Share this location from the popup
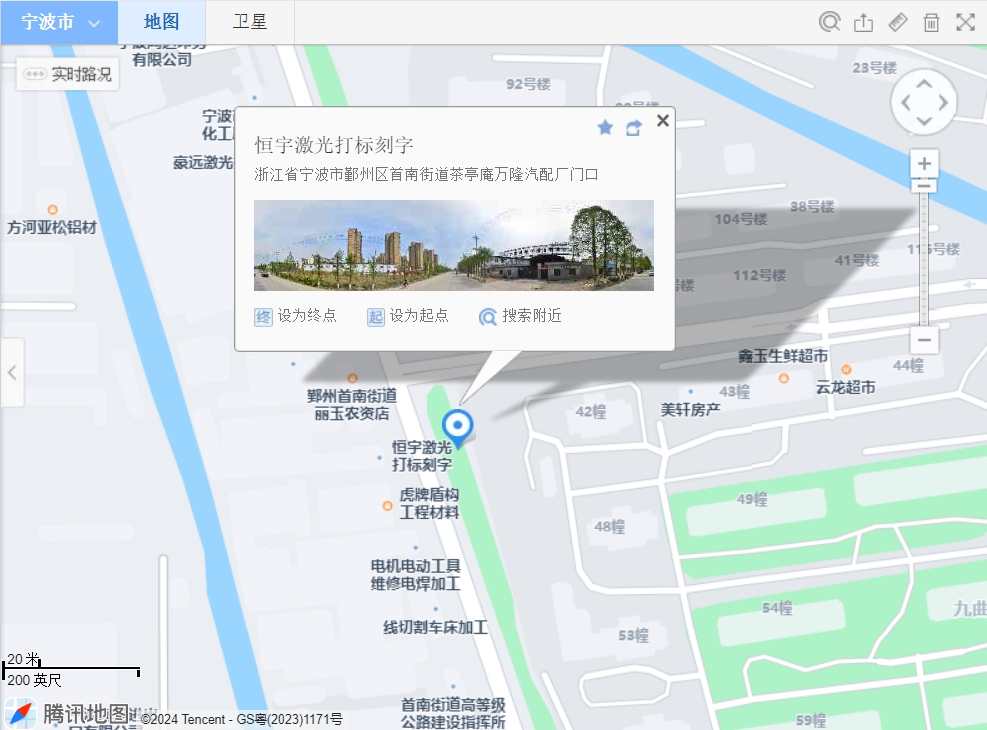This screenshot has height=730, width=987. click(x=633, y=127)
